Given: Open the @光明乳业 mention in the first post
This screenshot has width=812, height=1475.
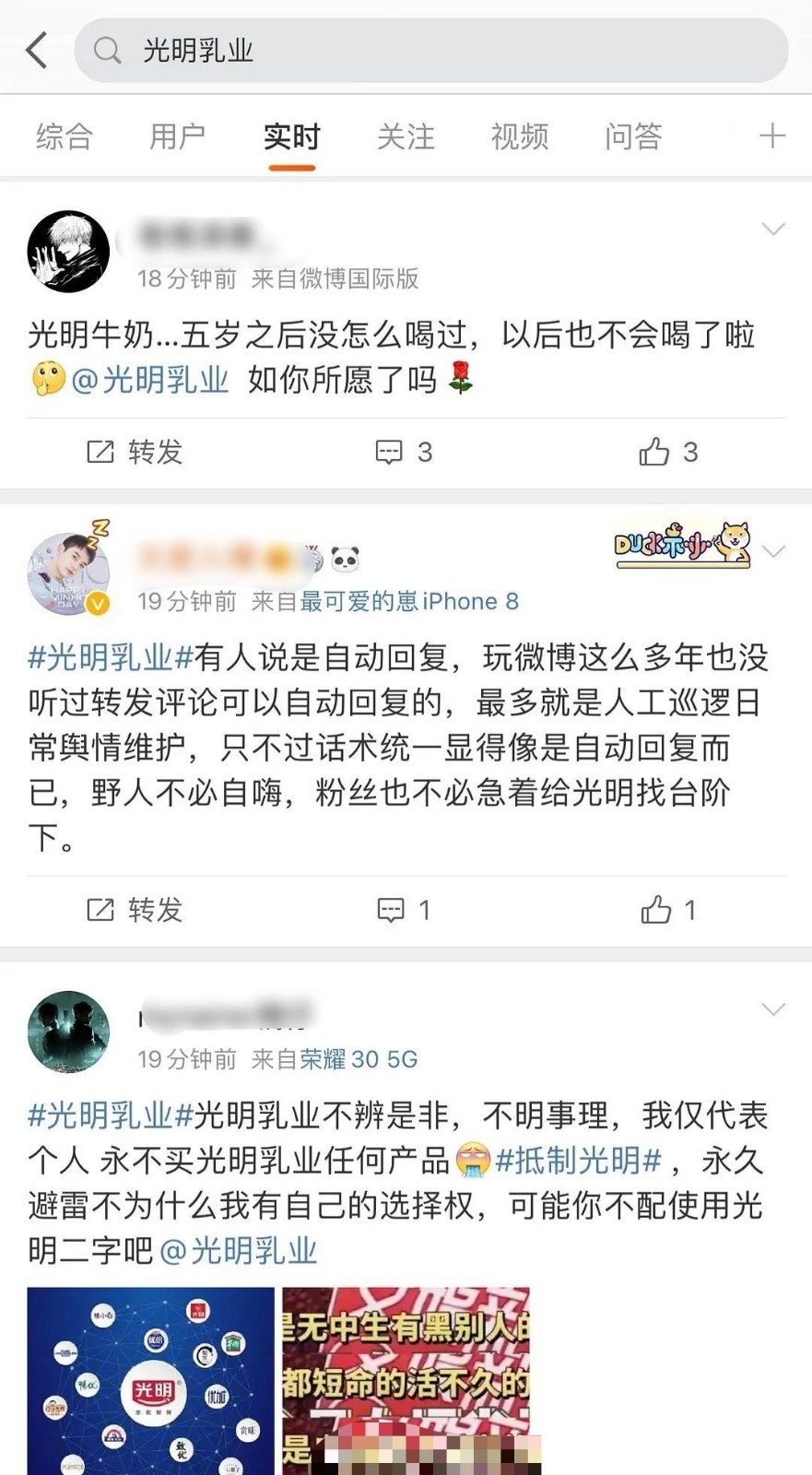Looking at the screenshot, I should [150, 379].
